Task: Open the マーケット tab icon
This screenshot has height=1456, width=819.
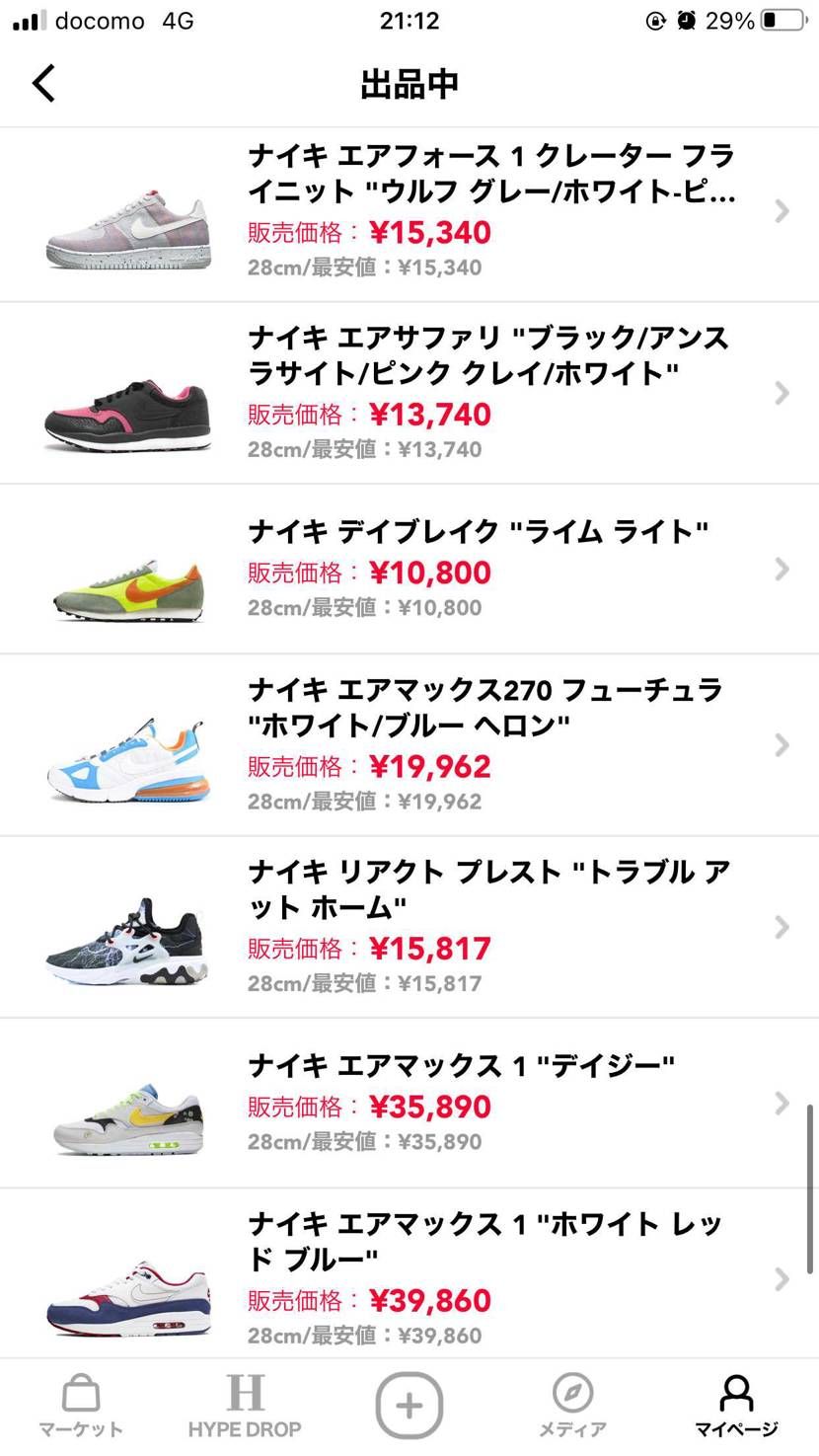Action: 79,1392
